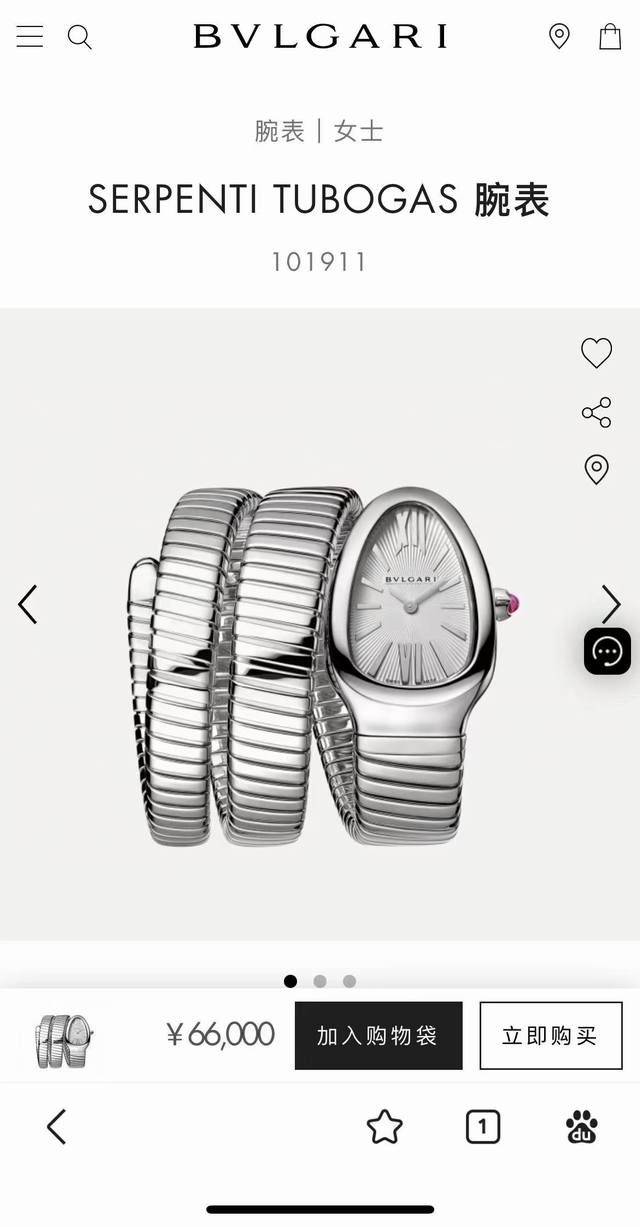Viewport: 640px width, 1227px height.
Task: Show next product image
Action: coord(610,604)
